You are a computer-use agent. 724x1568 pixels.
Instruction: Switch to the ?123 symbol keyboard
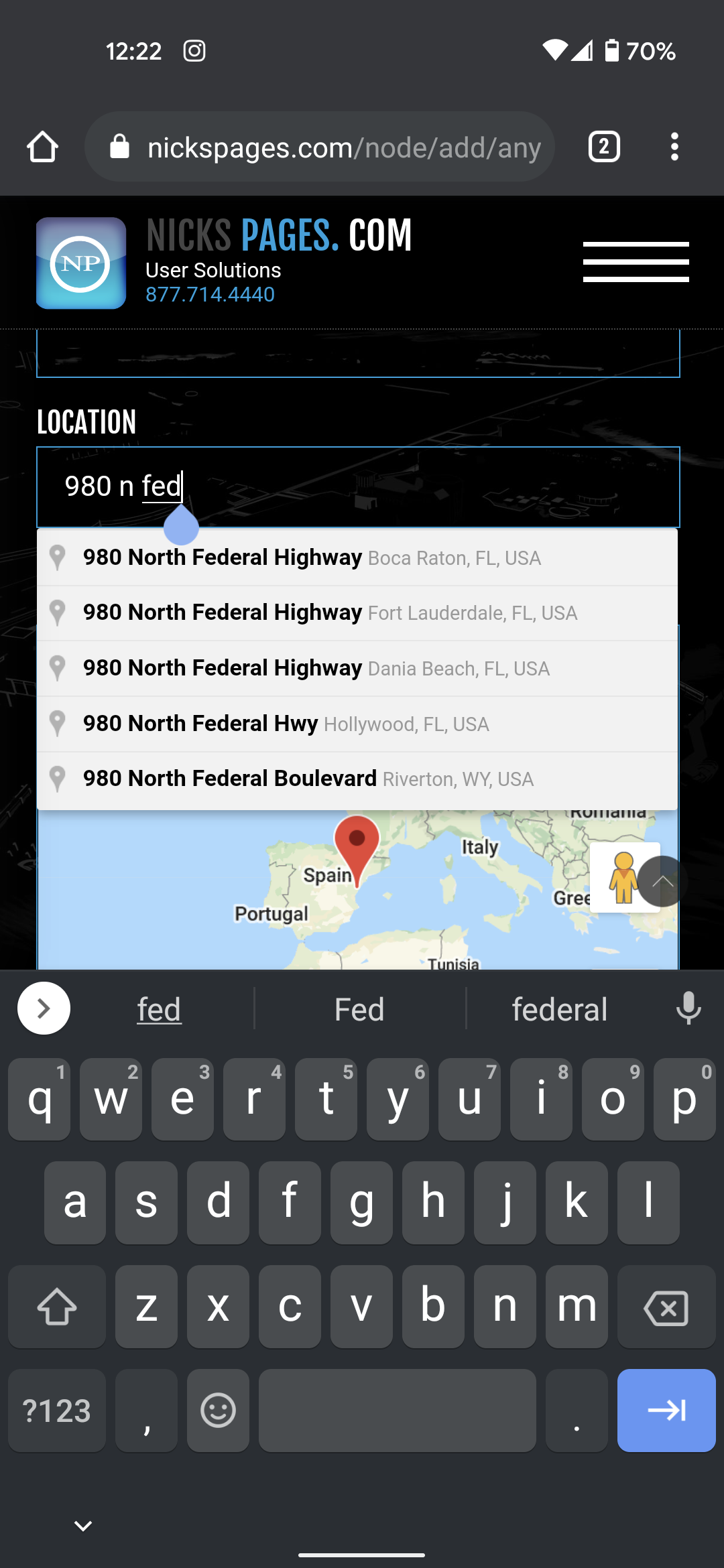coord(56,1411)
